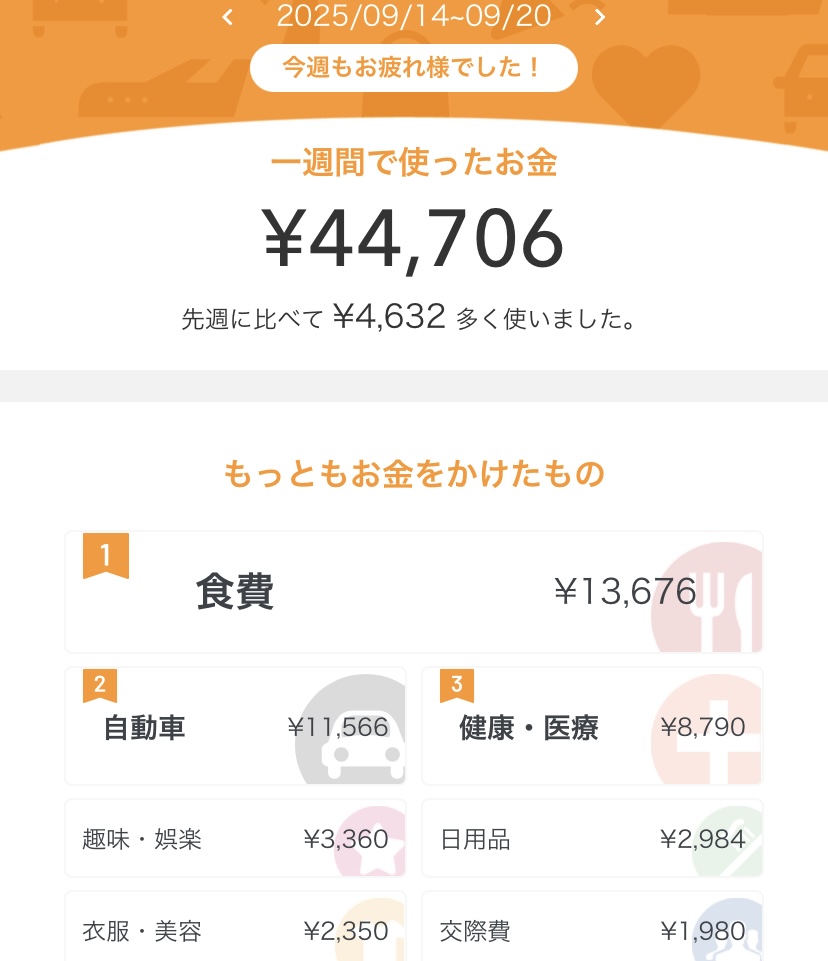
Task: Open the 自動車 category card
Action: tap(235, 727)
